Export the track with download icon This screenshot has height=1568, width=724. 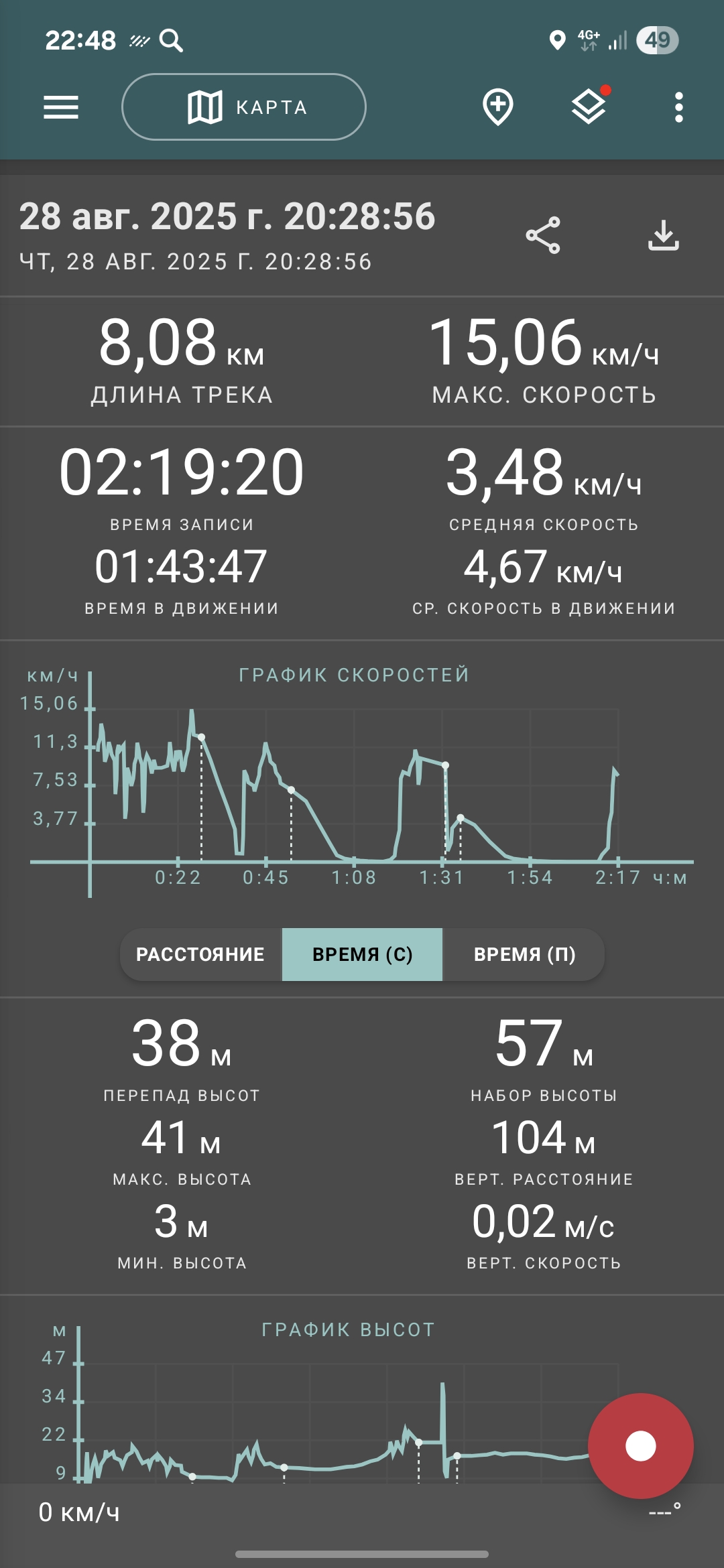tap(664, 235)
